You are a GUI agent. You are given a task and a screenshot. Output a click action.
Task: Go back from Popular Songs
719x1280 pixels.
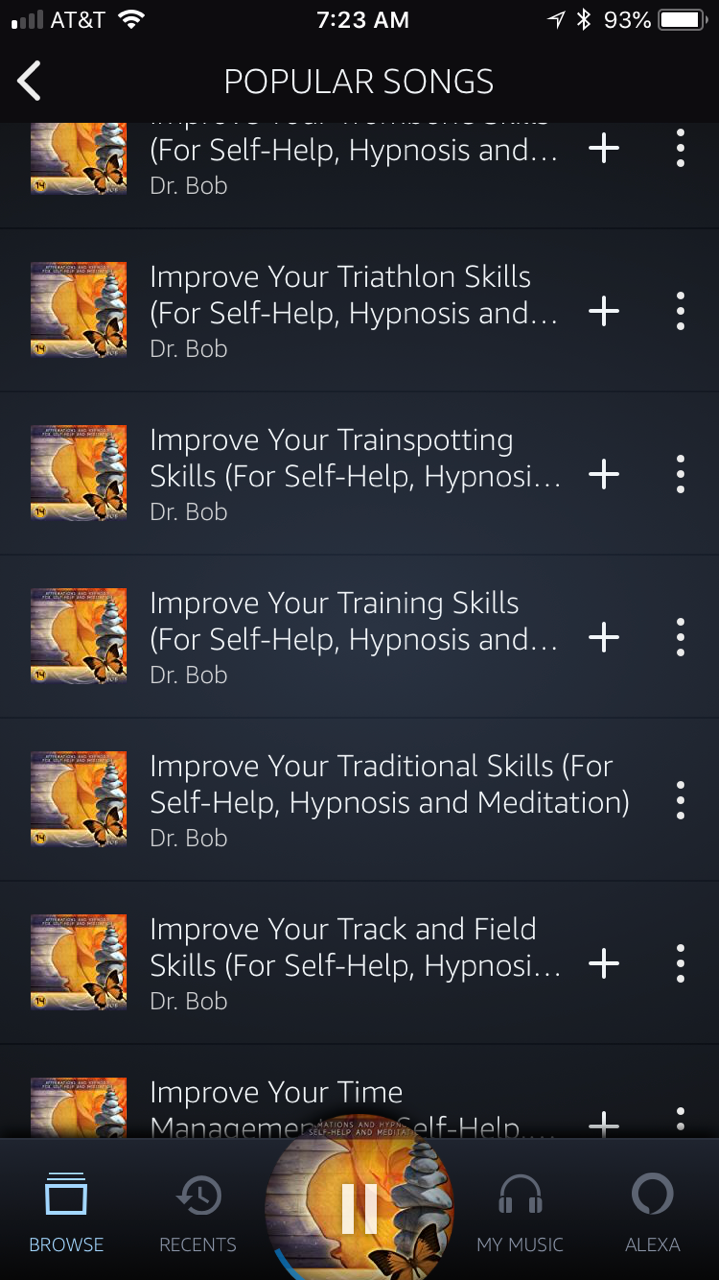pyautogui.click(x=30, y=81)
